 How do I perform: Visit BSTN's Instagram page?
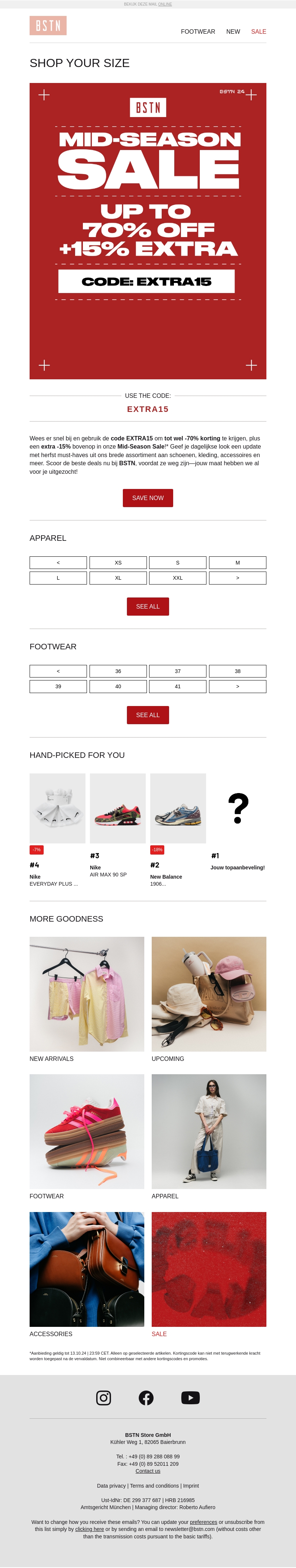pyautogui.click(x=103, y=1398)
